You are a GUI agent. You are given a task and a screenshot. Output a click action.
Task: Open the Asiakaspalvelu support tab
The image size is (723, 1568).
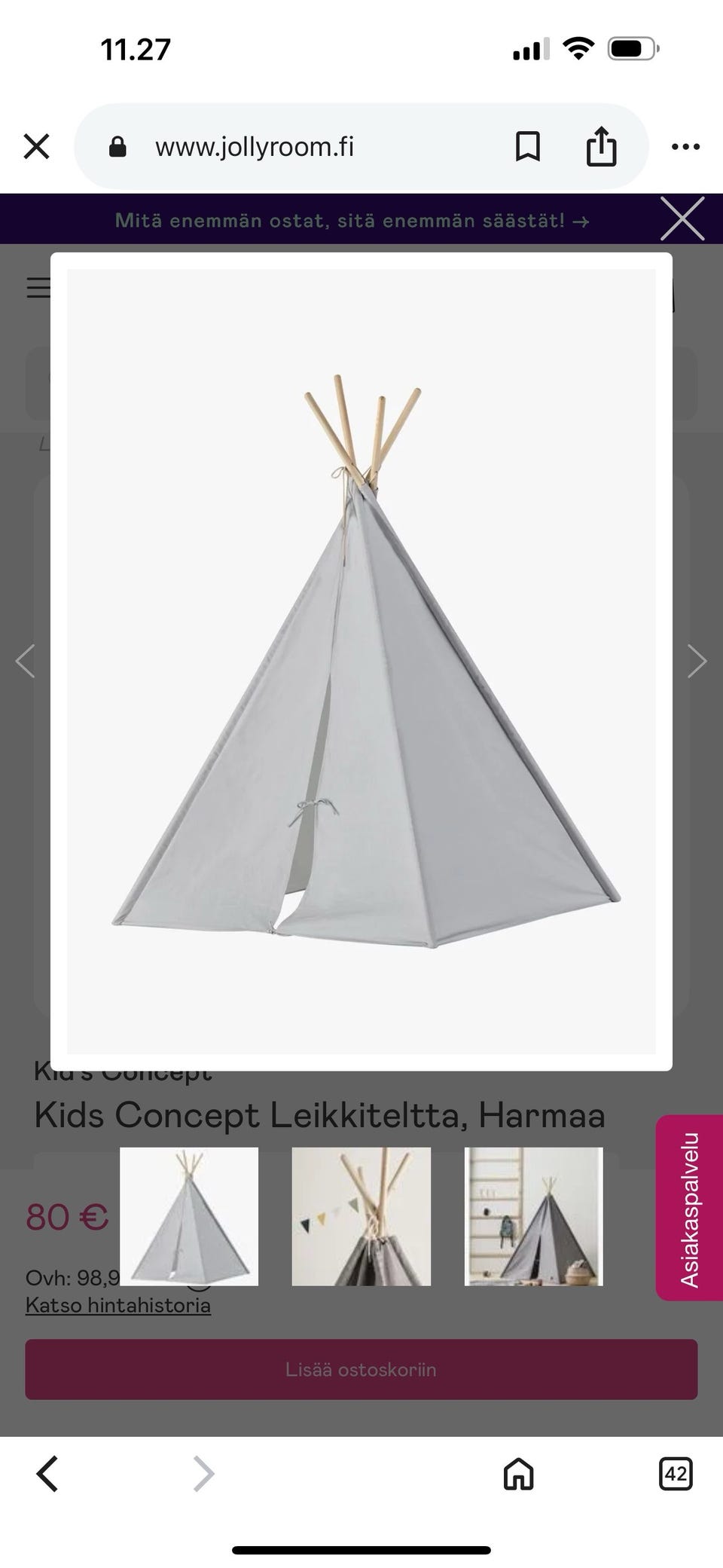pyautogui.click(x=689, y=1207)
